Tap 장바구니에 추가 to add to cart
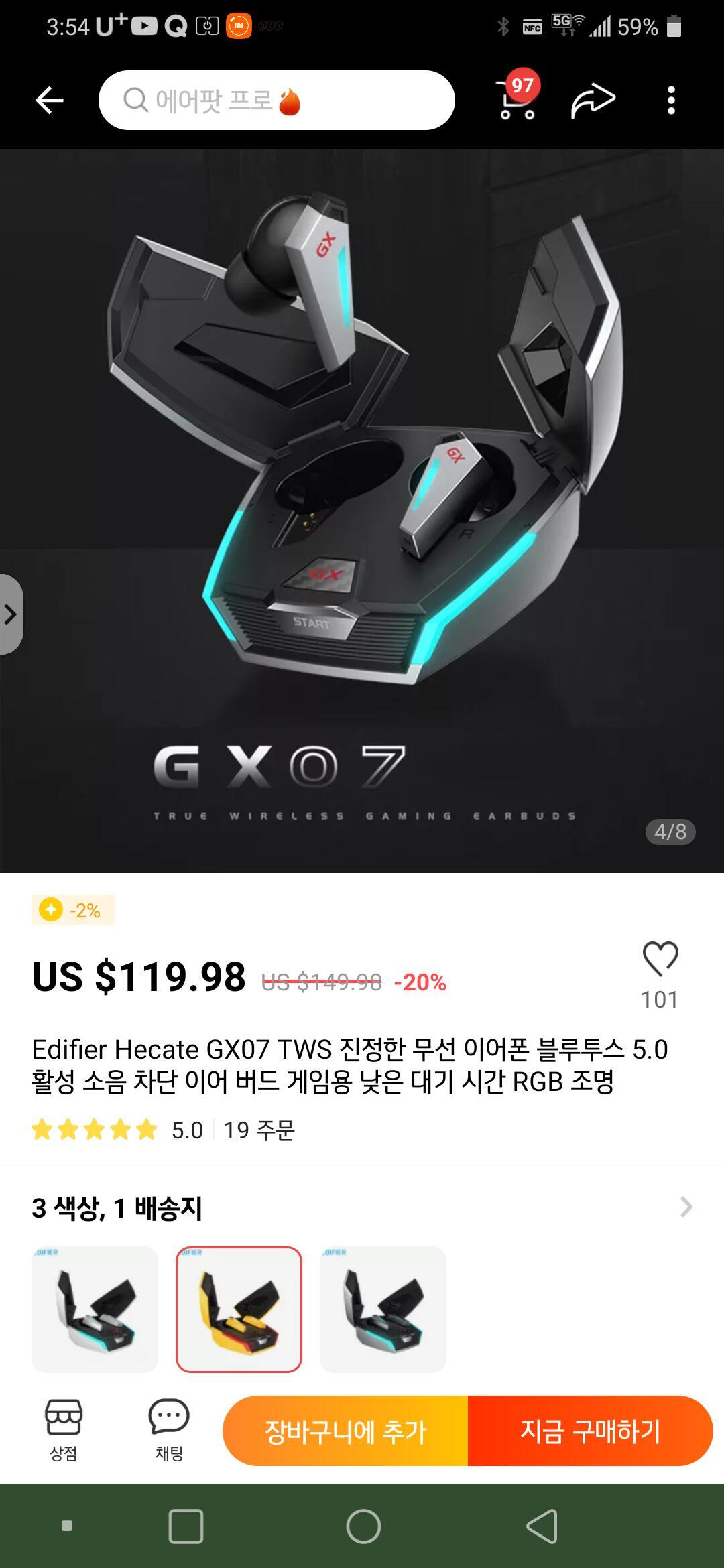Screen dimensions: 724x1568 (x=345, y=1431)
